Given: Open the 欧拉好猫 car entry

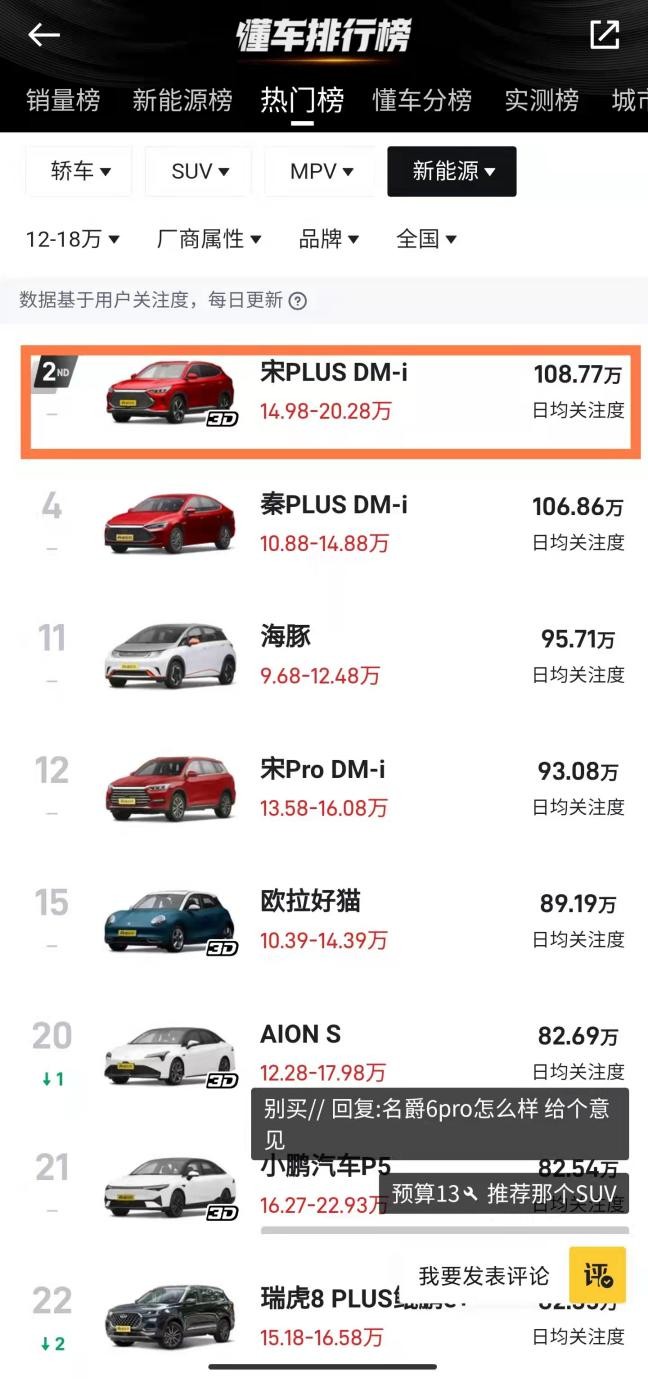Looking at the screenshot, I should 310,901.
